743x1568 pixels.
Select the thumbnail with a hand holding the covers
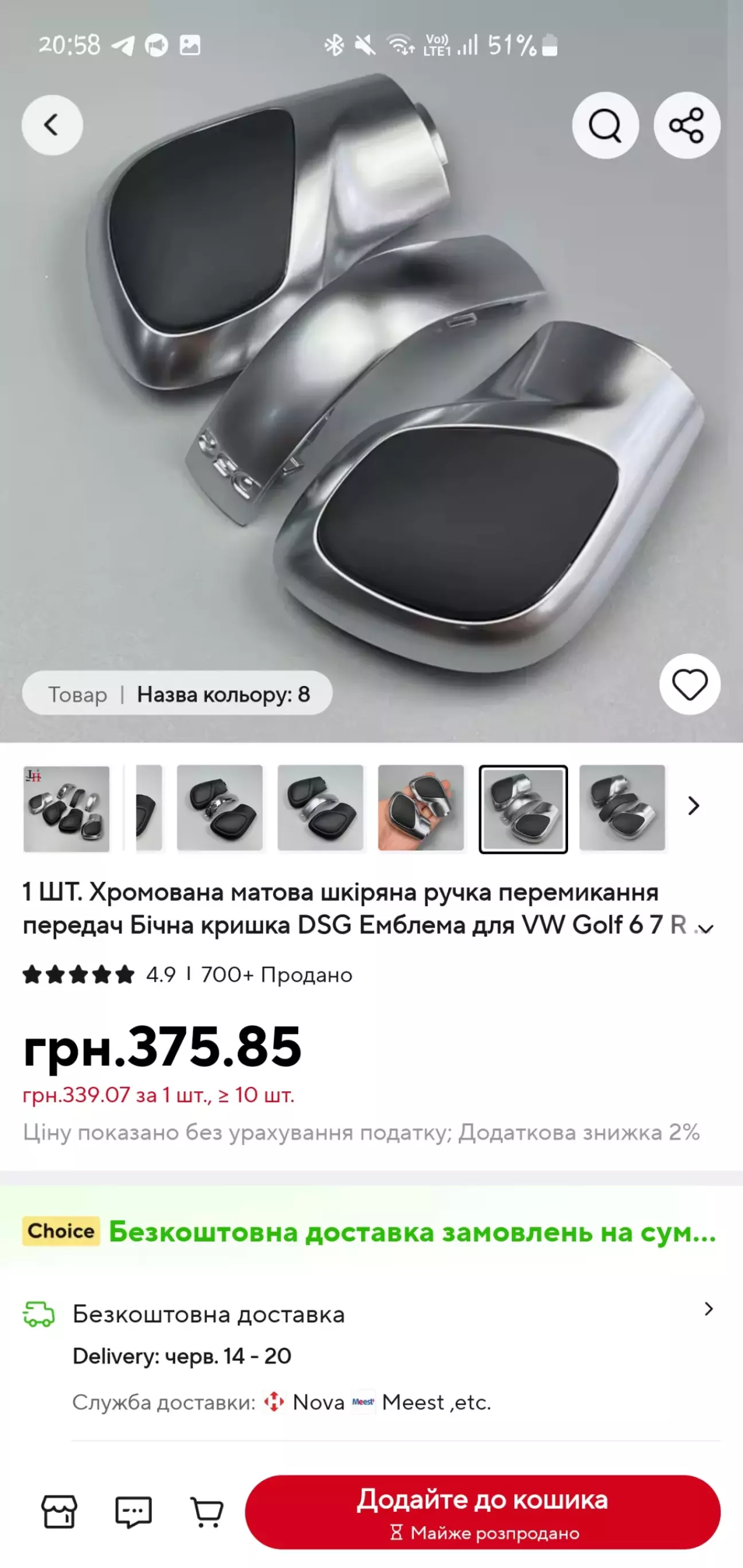click(x=421, y=808)
